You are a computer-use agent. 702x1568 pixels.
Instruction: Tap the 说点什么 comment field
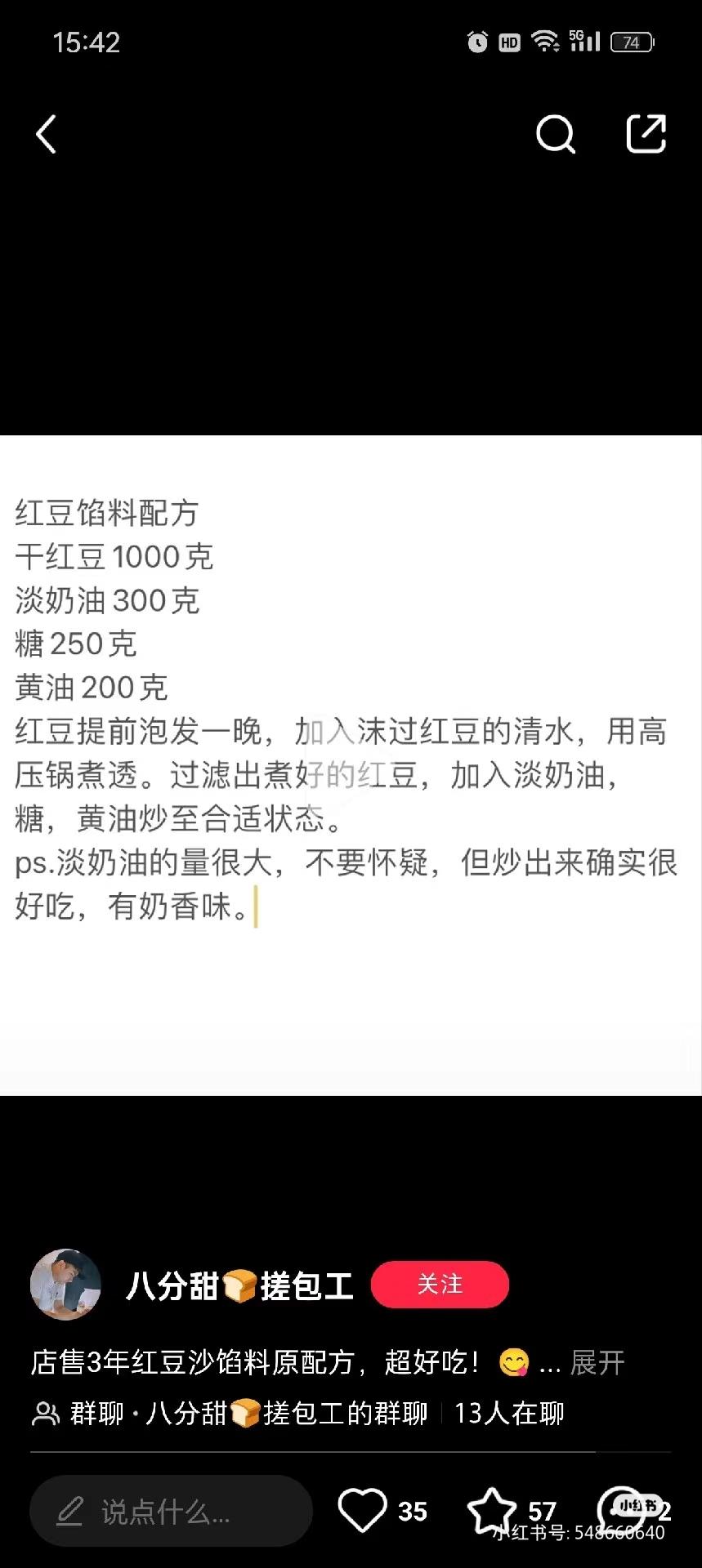171,1512
